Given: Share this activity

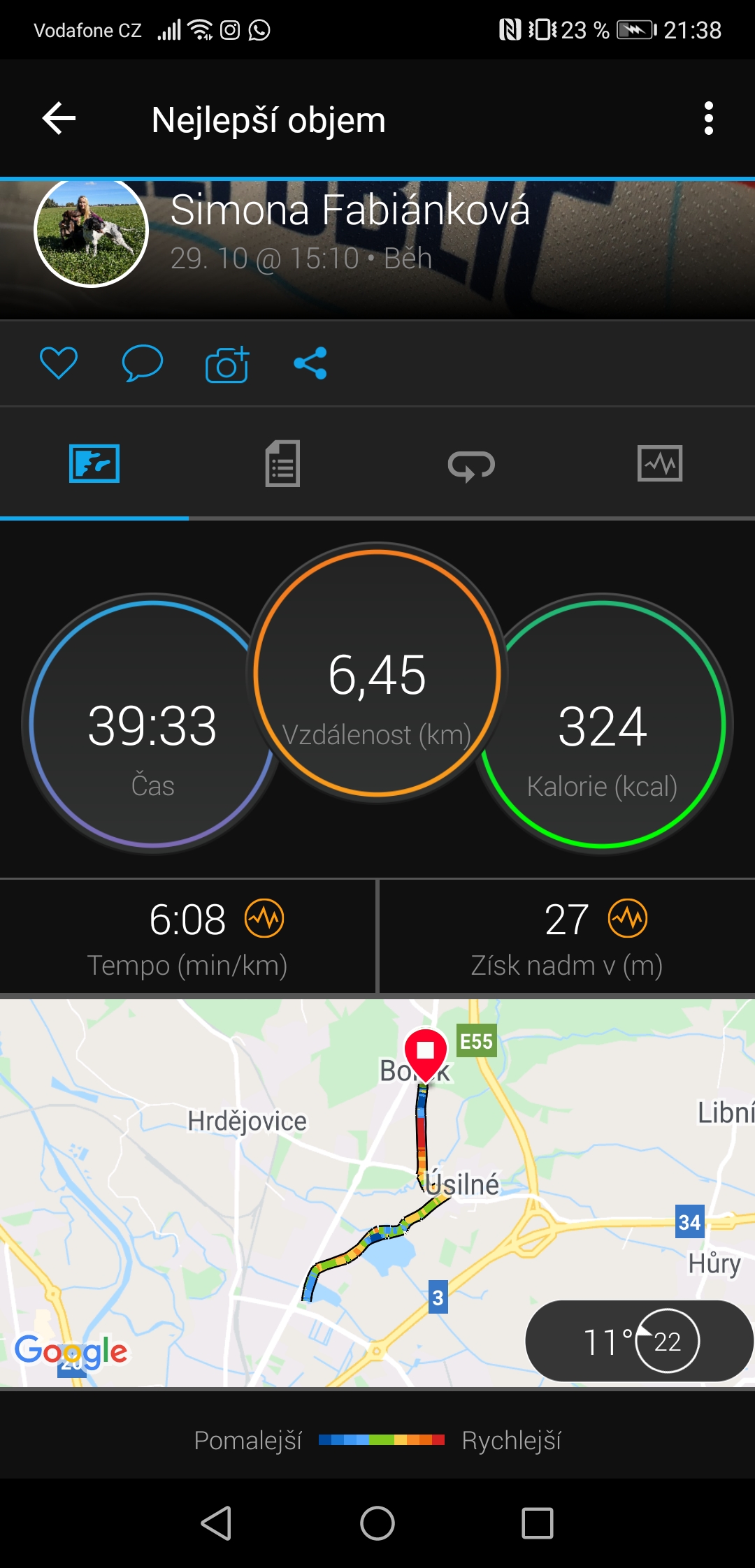Looking at the screenshot, I should [310, 363].
